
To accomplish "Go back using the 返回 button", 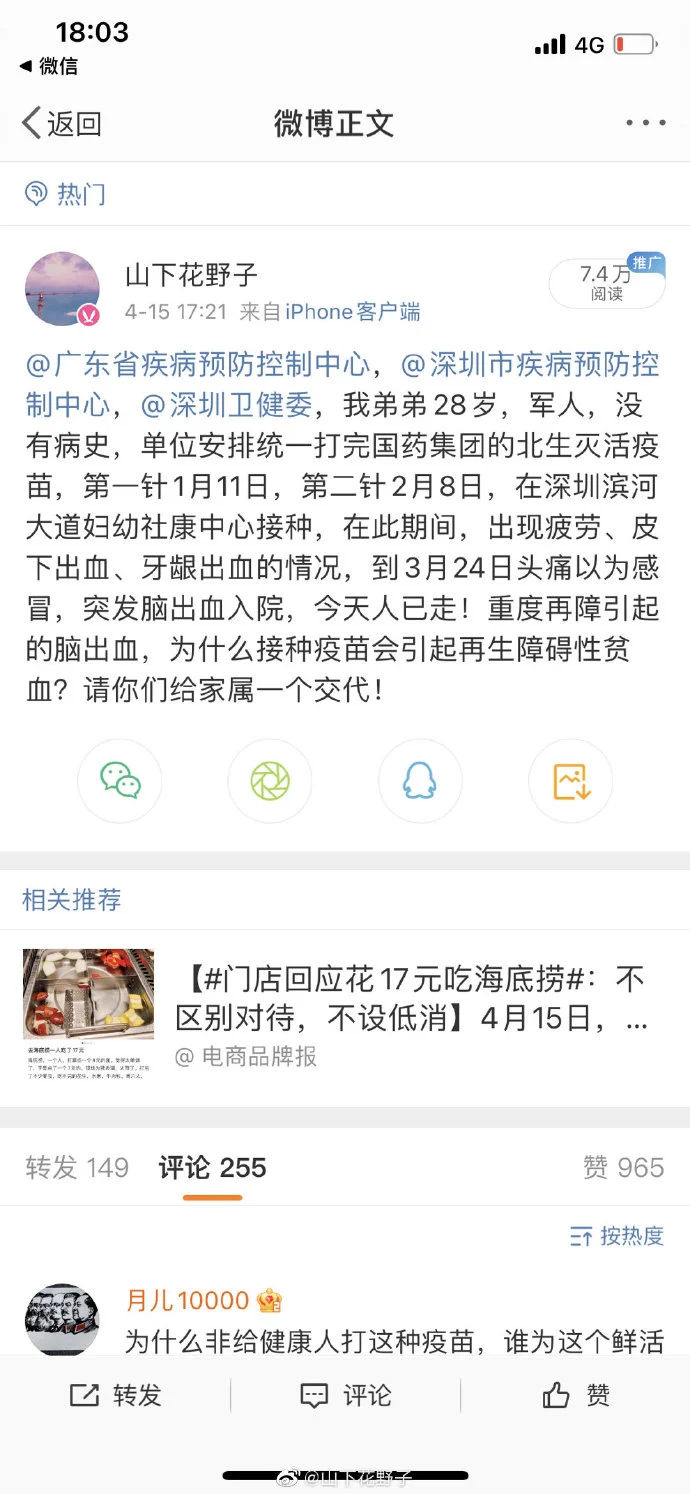I will tap(62, 123).
